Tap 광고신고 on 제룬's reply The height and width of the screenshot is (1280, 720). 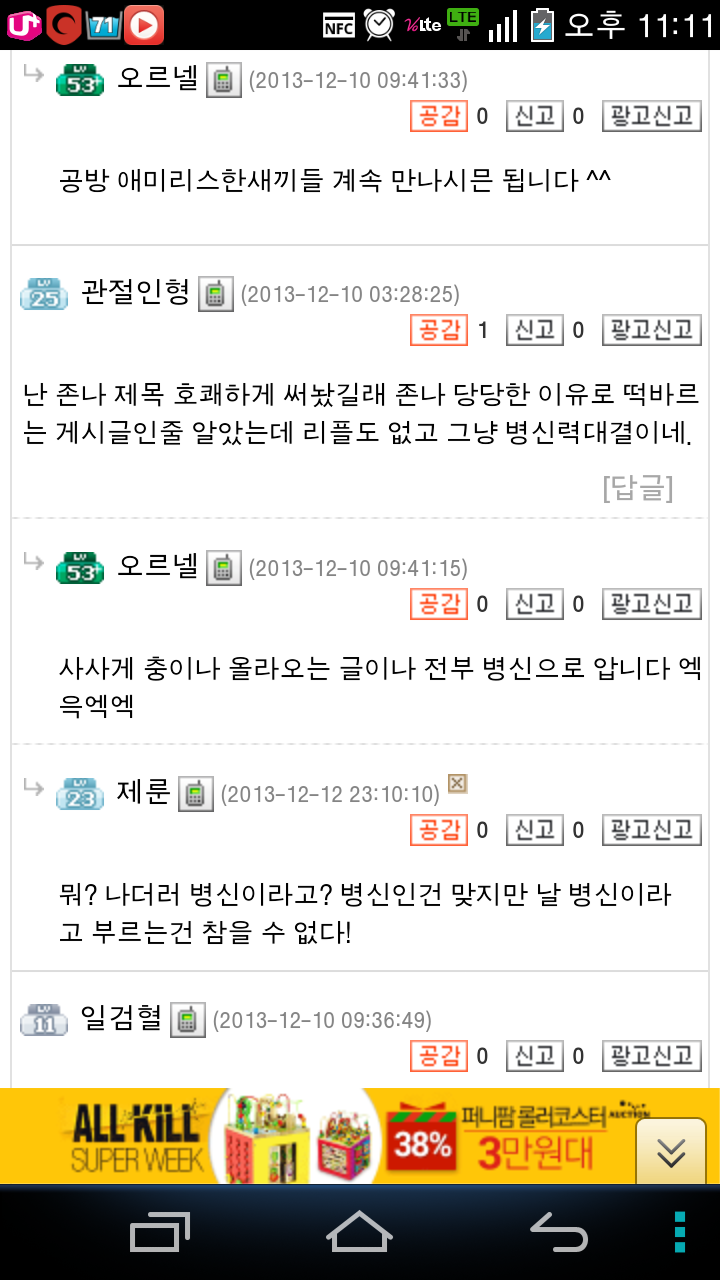[x=651, y=830]
